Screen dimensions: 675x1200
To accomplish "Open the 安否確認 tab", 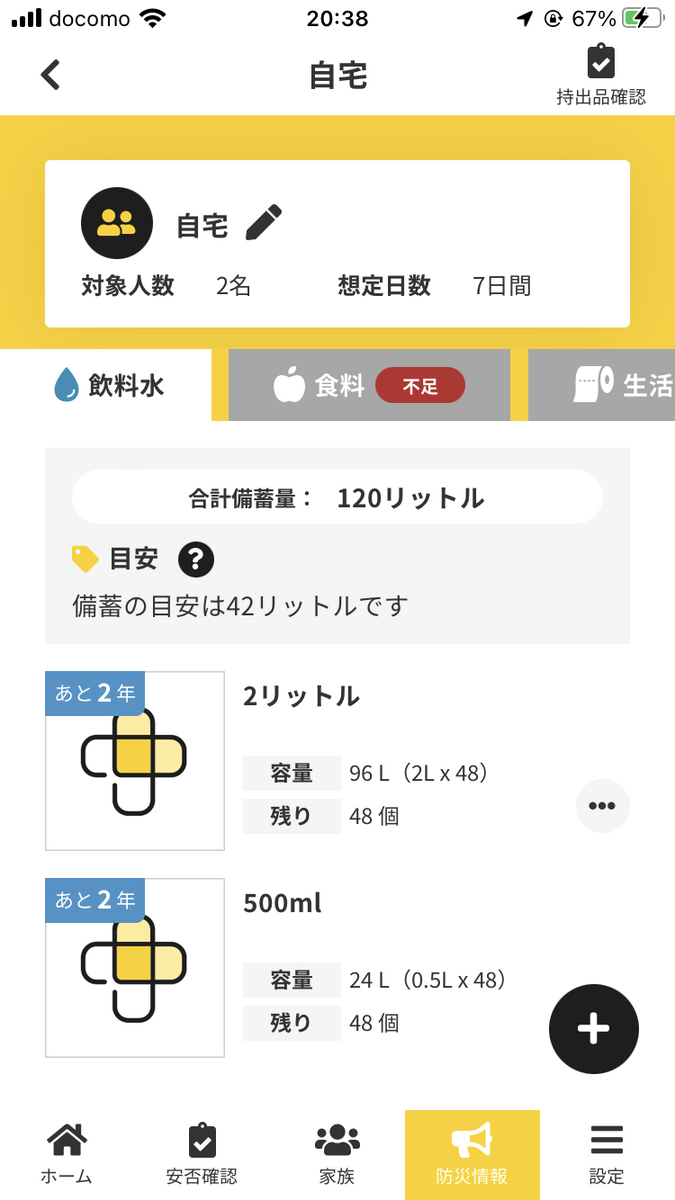I will (202, 1152).
